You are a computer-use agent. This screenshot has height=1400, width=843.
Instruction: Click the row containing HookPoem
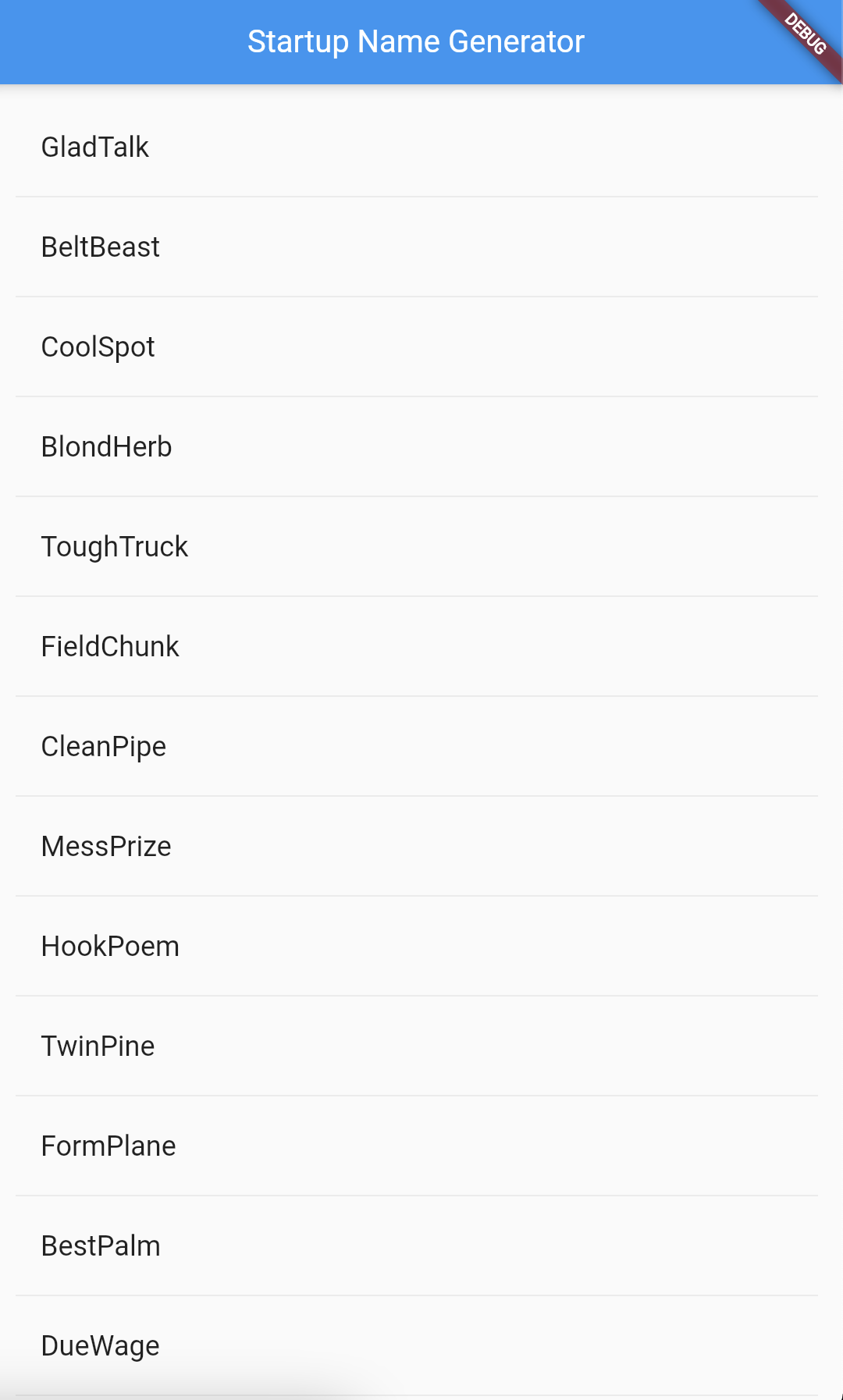click(x=421, y=946)
